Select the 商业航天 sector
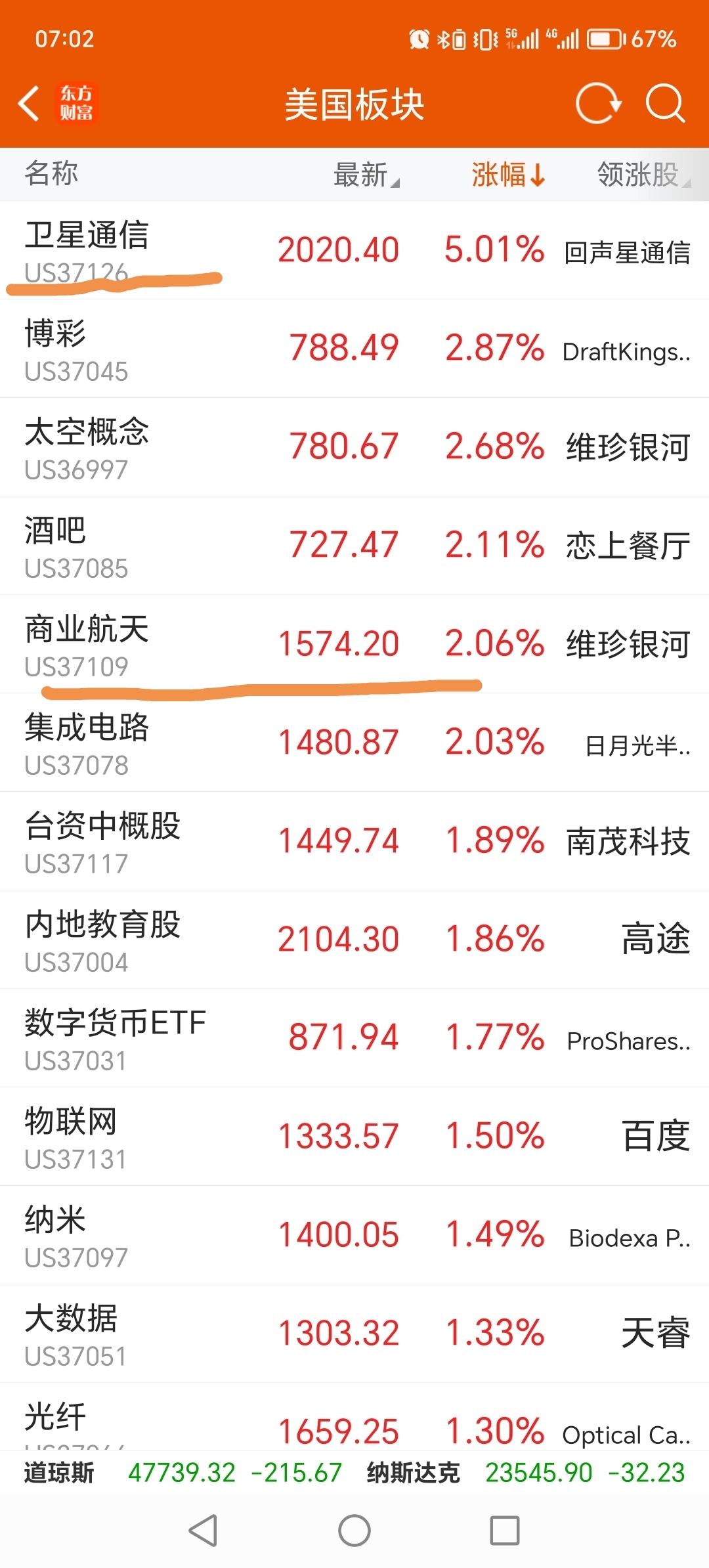This screenshot has height=1568, width=709. pos(354,644)
